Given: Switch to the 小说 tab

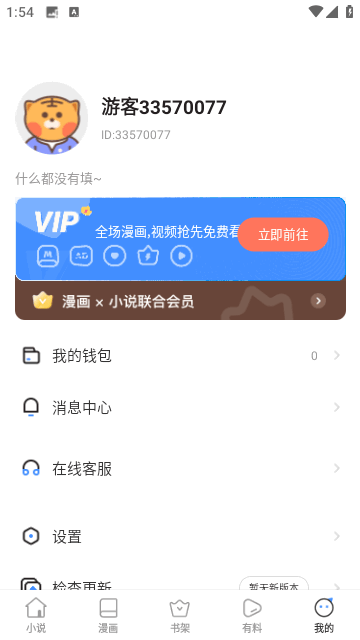Looking at the screenshot, I should [36, 615].
